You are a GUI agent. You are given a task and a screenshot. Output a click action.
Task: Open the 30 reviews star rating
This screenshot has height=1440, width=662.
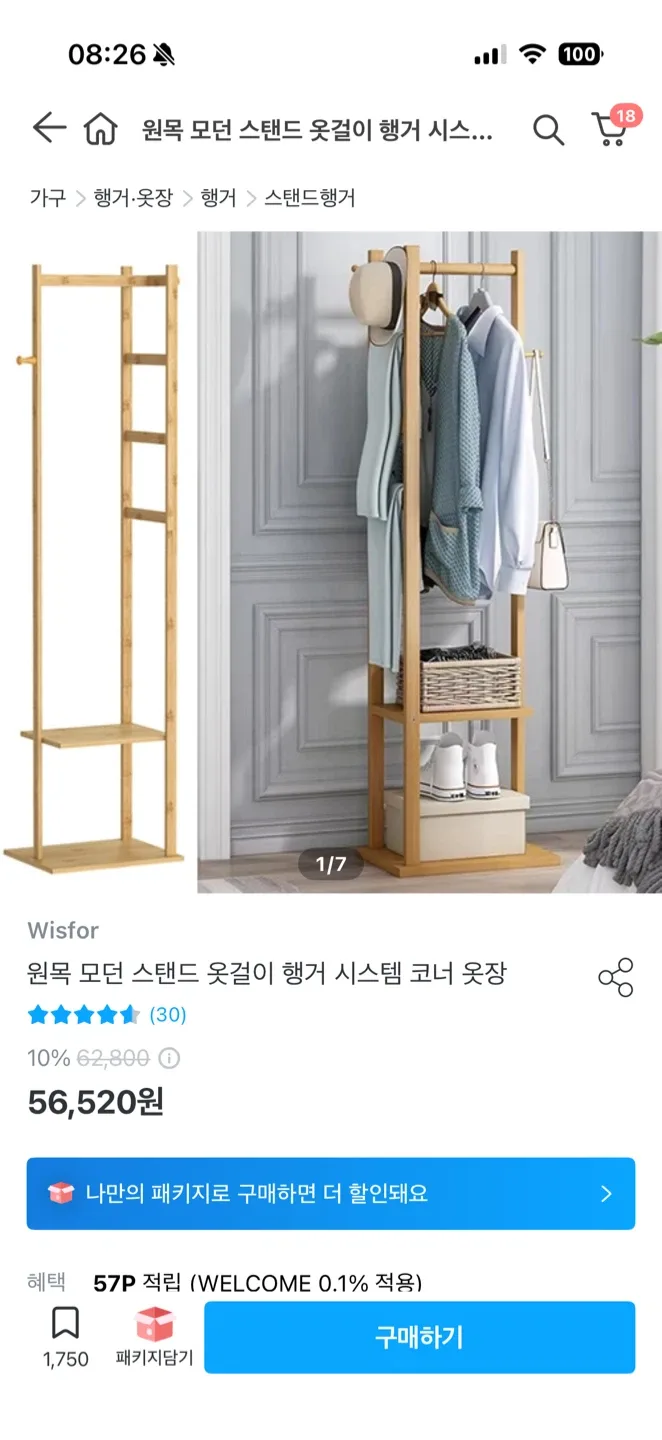click(107, 1015)
